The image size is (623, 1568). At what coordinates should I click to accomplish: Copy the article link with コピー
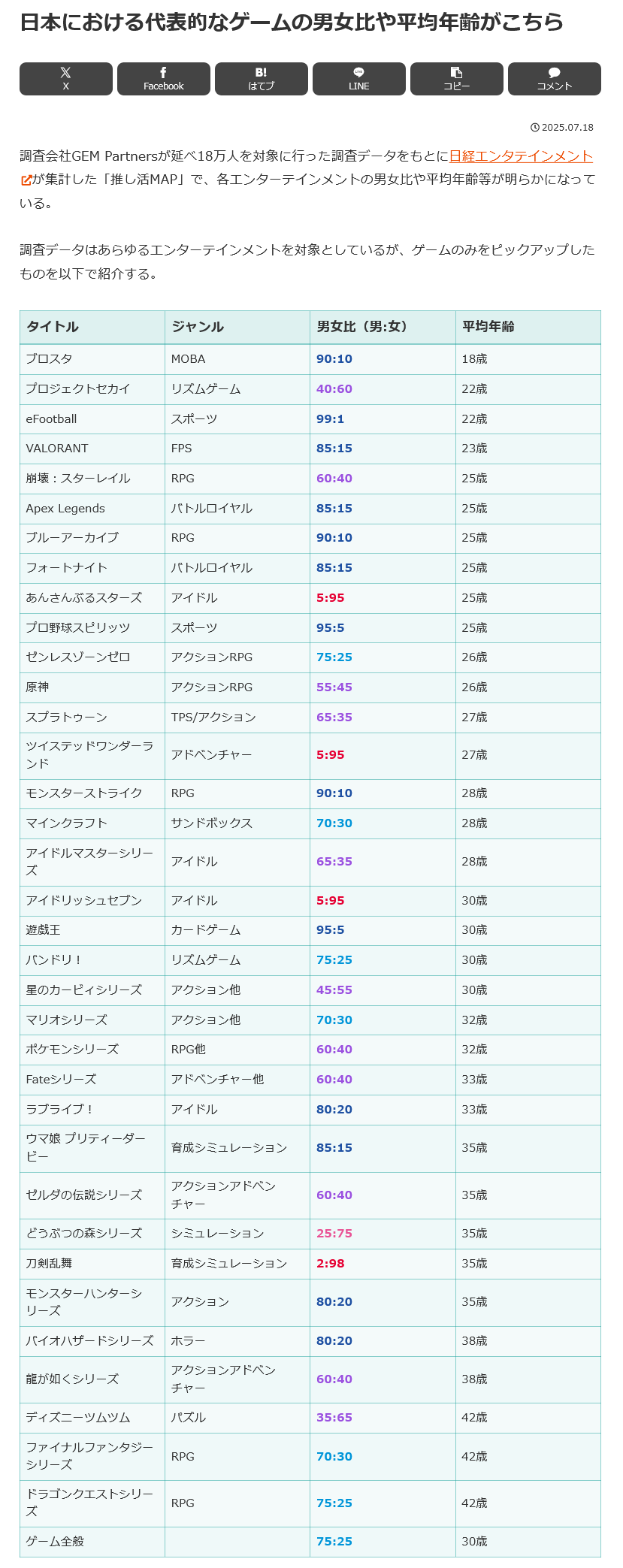457,79
